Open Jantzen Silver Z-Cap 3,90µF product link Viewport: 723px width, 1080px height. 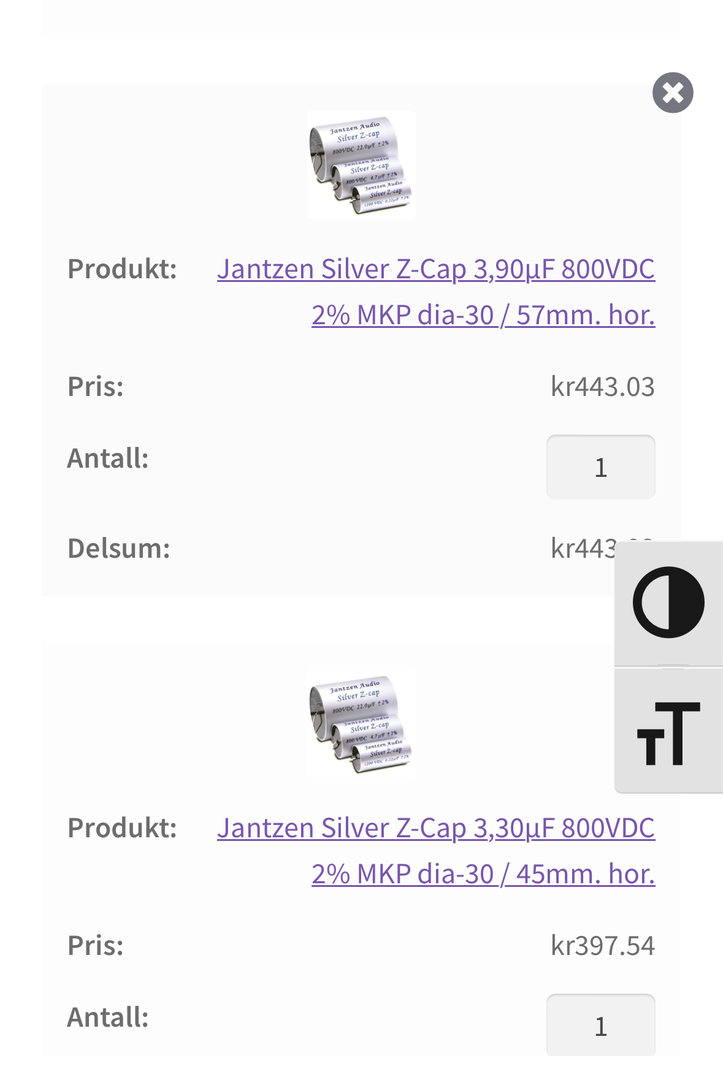click(436, 270)
